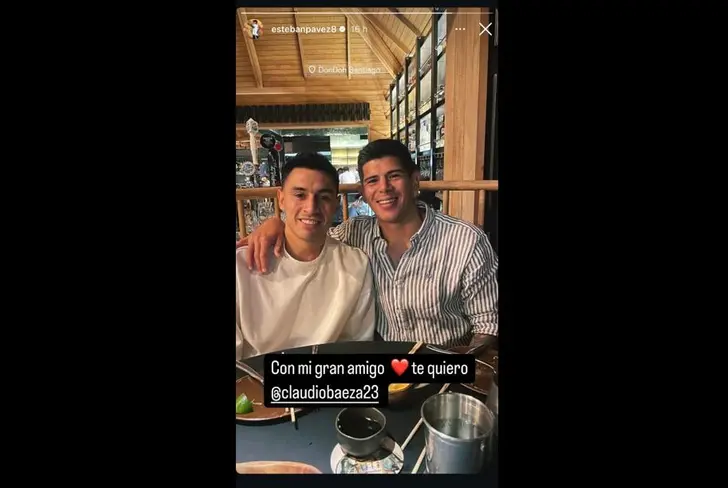728x488 pixels.
Task: Close the story with the X
Action: [x=485, y=29]
